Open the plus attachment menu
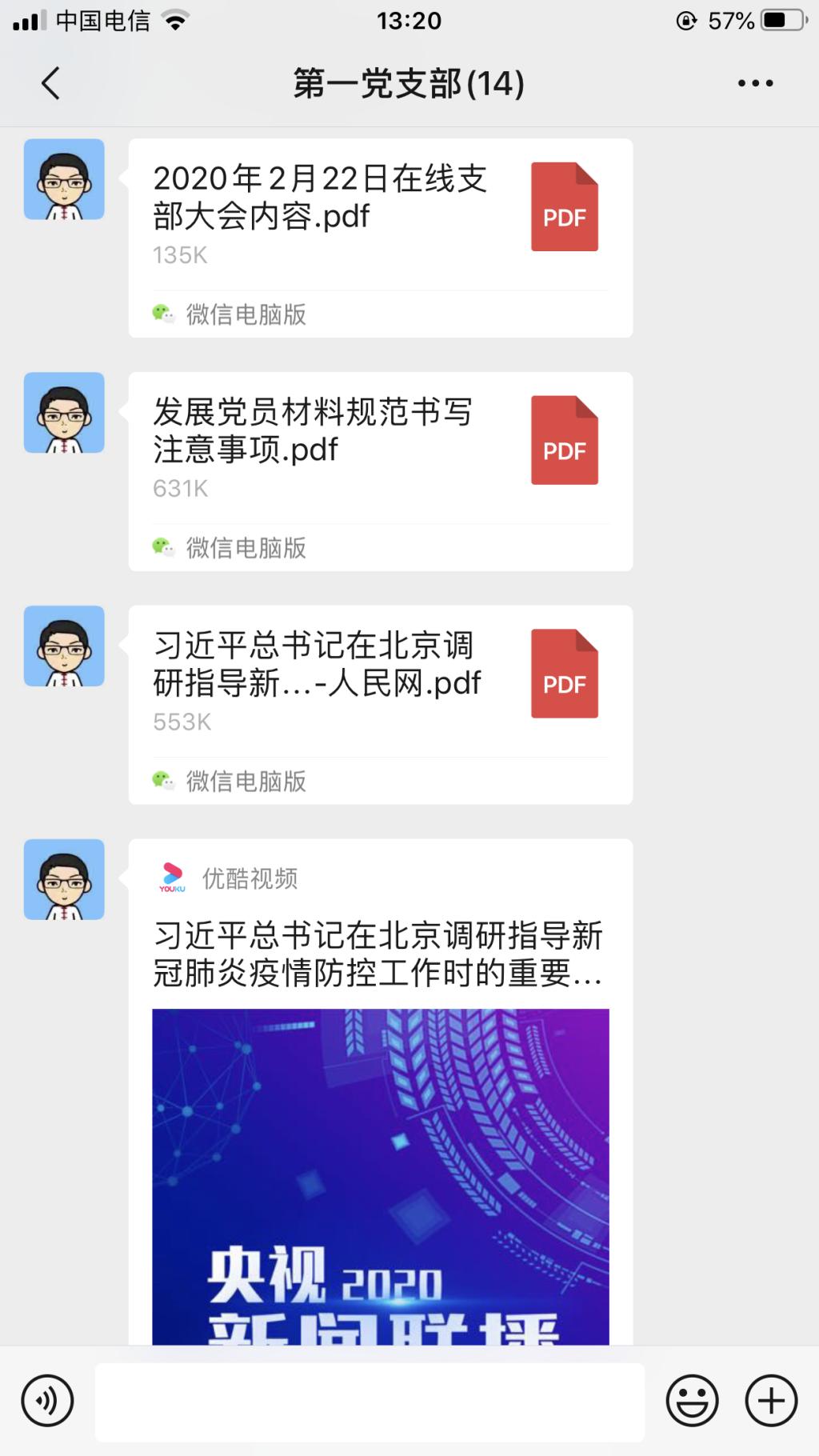 click(x=771, y=1401)
